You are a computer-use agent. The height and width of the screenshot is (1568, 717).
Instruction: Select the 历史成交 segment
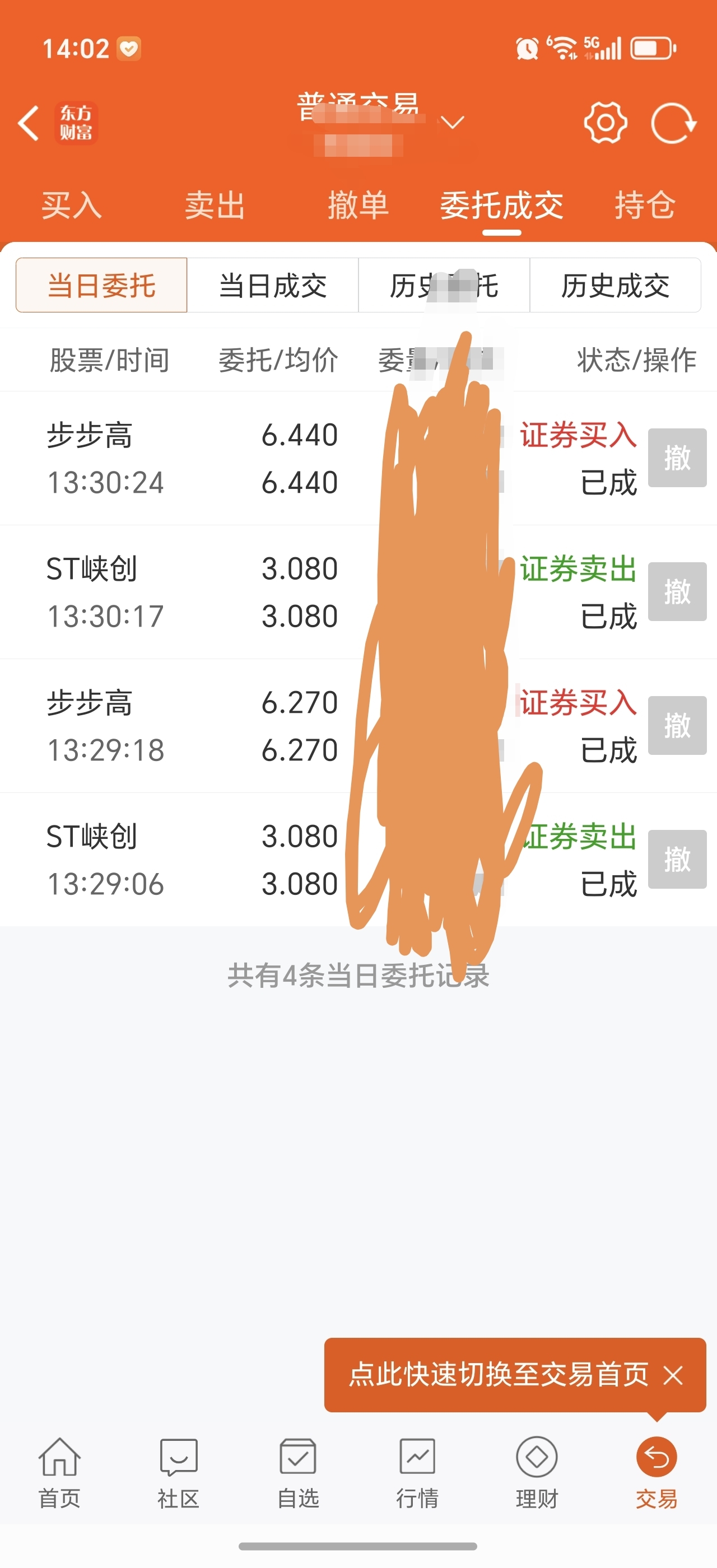(616, 286)
